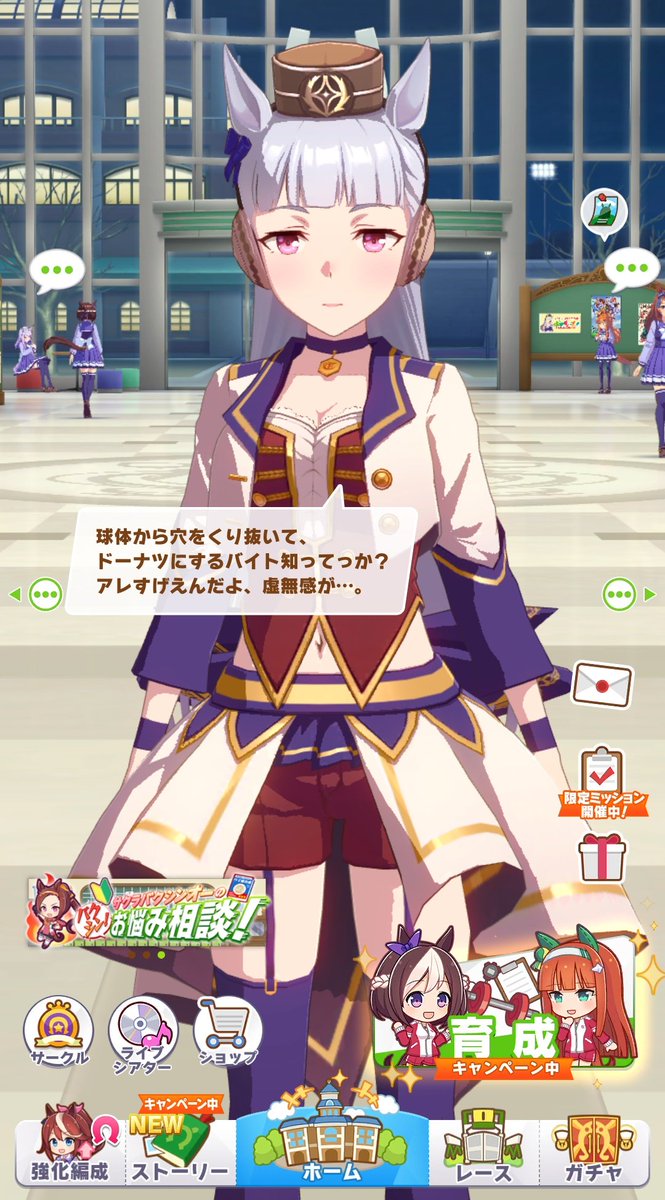Open the ショップ cart
Image resolution: width=665 pixels, height=1200 pixels.
tap(228, 1031)
